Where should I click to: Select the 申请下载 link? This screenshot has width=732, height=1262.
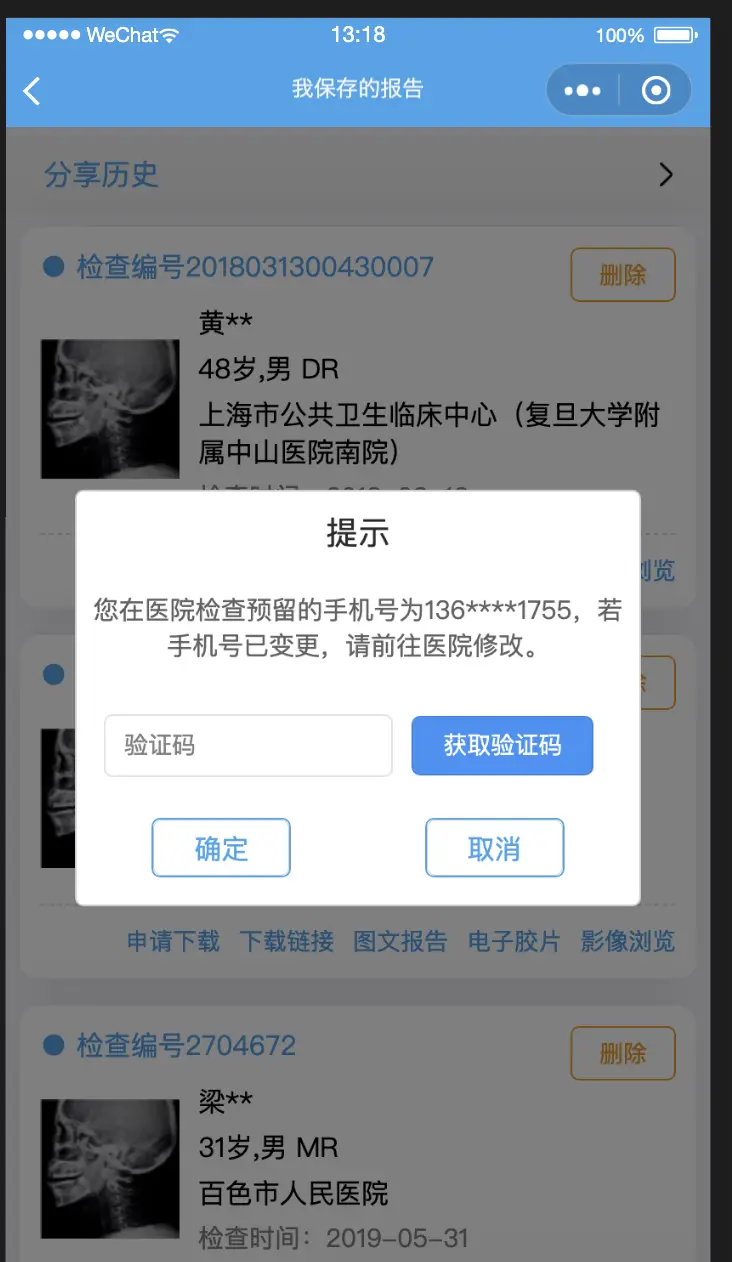[173, 941]
